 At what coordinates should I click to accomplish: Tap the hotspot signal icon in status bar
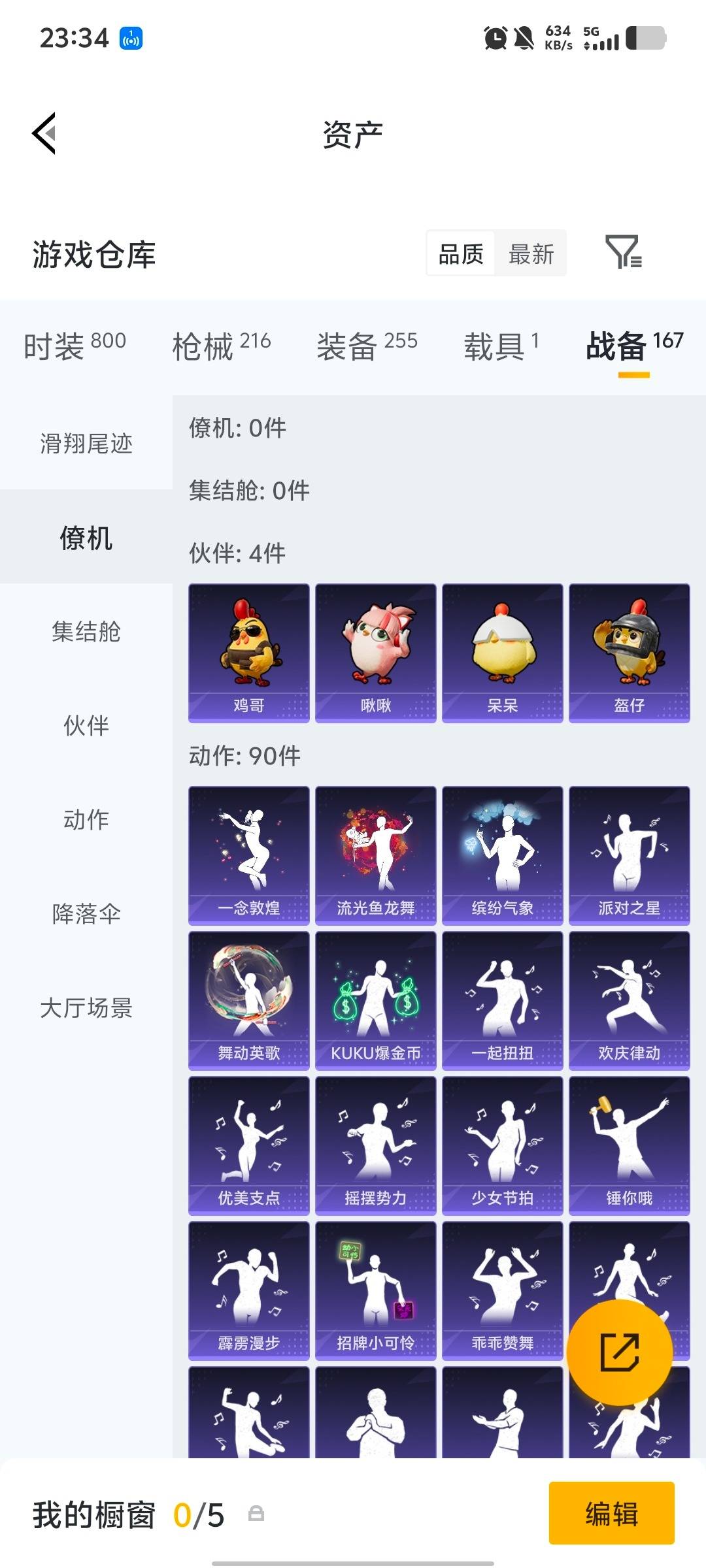coord(131,39)
